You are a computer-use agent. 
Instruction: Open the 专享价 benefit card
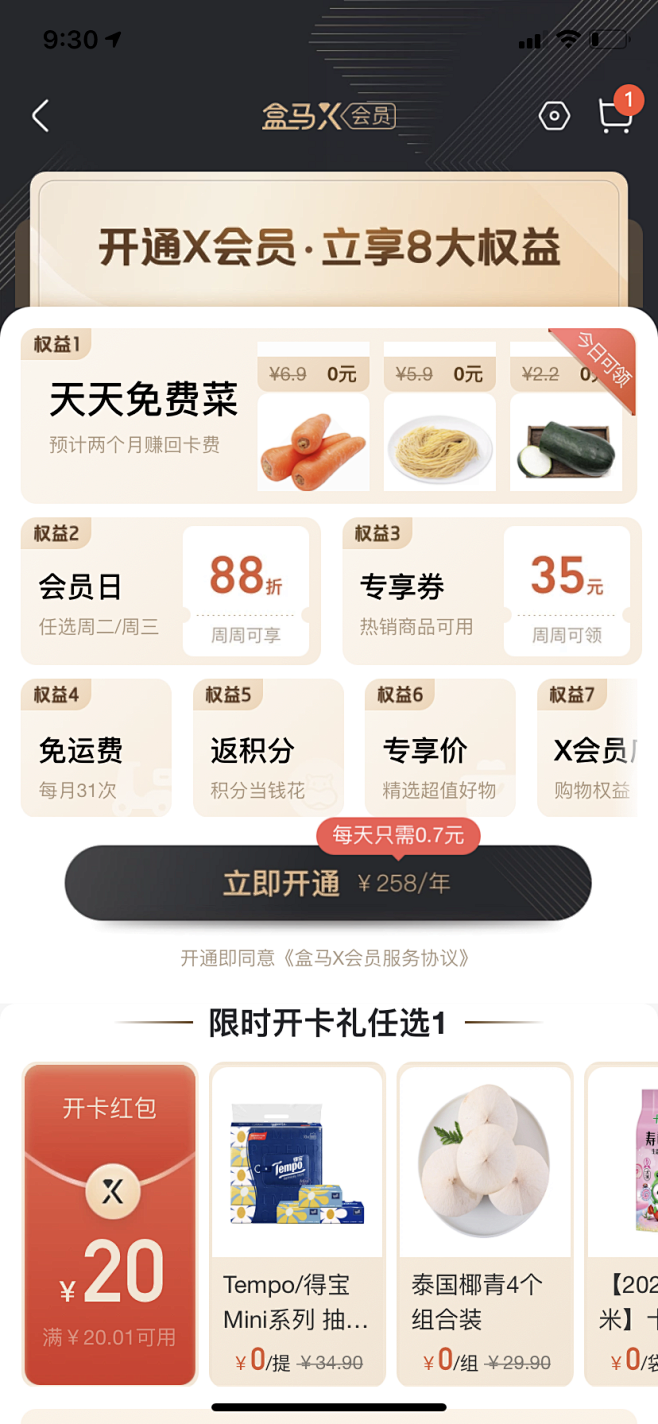(x=440, y=750)
